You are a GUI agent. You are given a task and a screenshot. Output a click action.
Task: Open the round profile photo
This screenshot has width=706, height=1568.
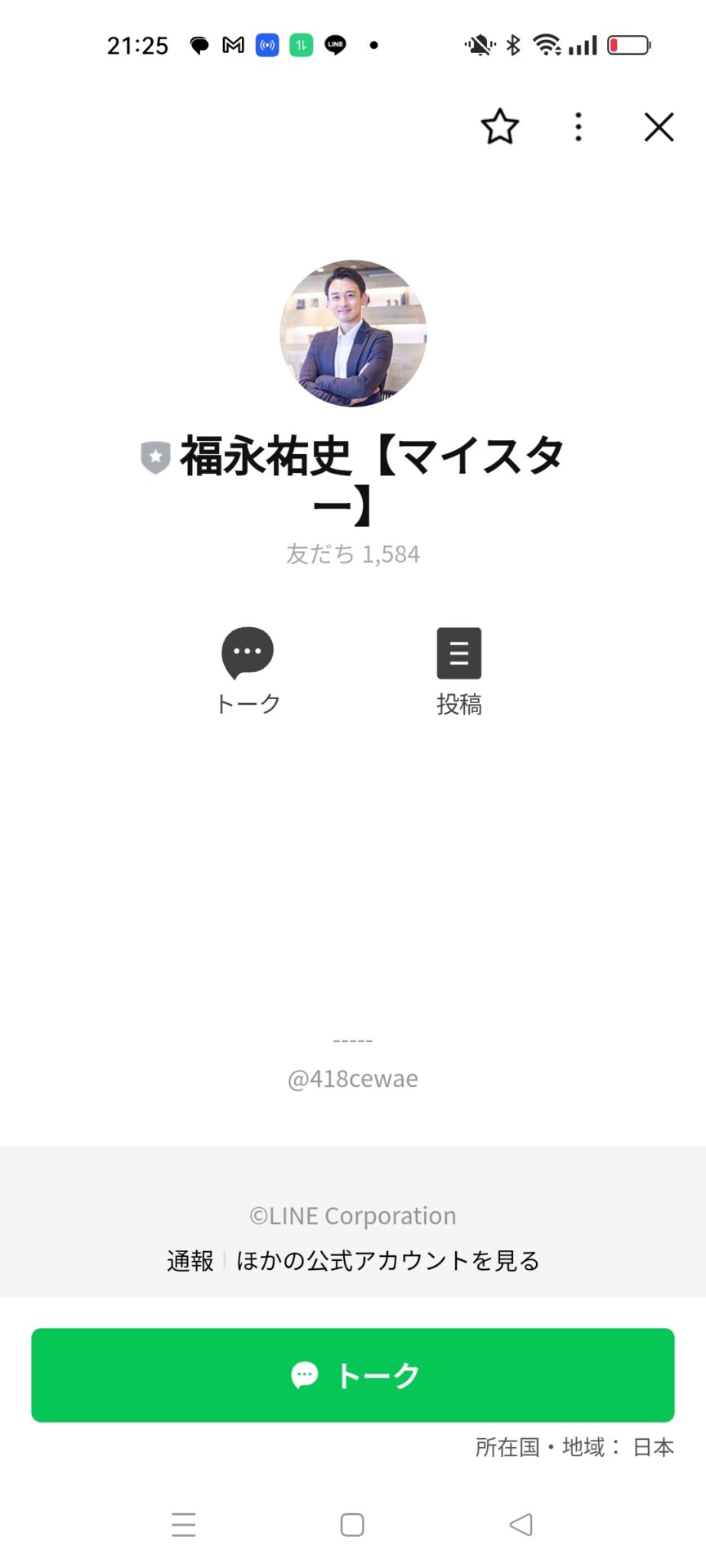point(353,333)
